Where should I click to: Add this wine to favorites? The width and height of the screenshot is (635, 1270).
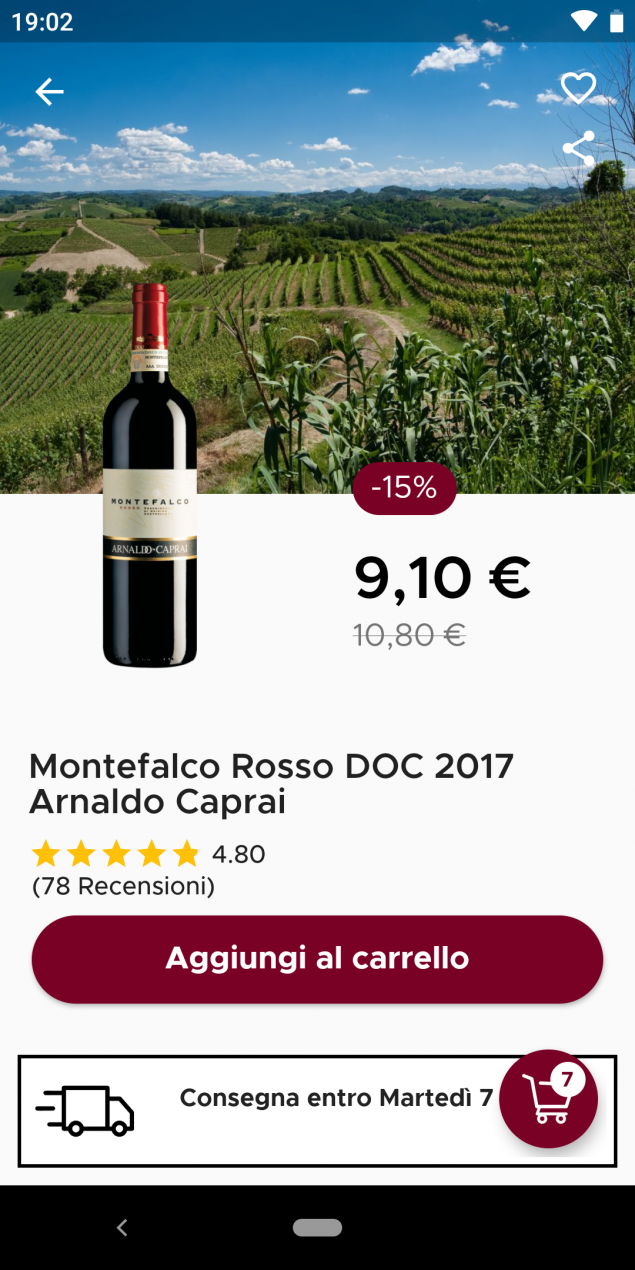pos(578,88)
